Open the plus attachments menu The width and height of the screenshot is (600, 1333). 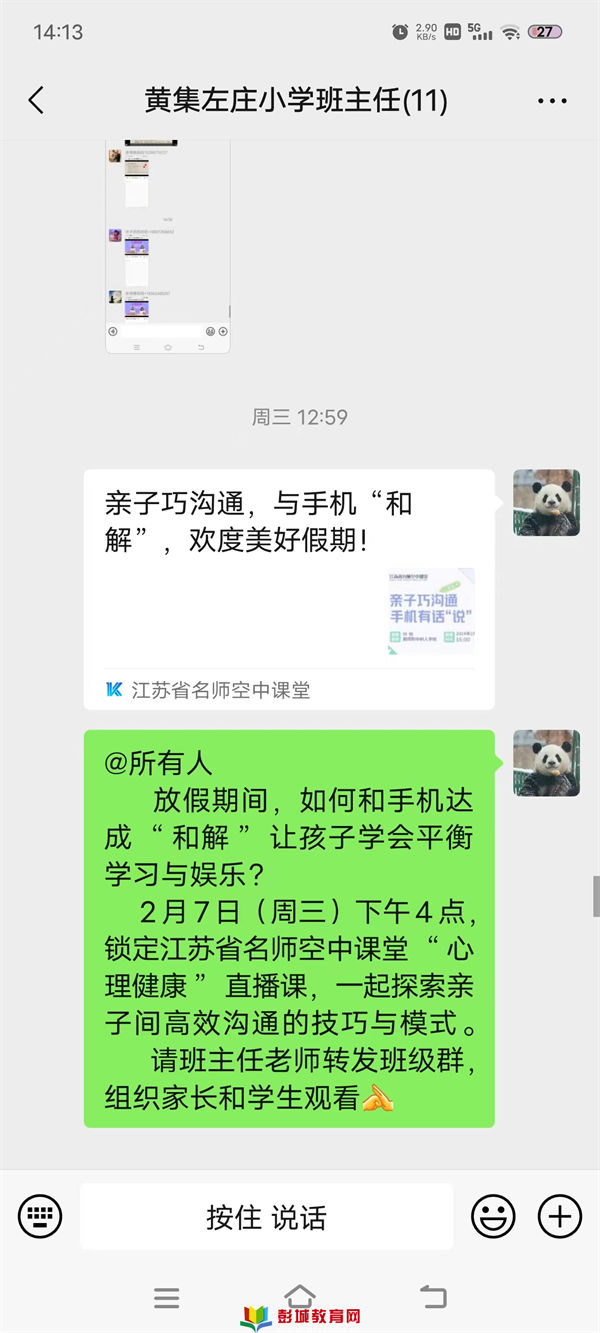[x=559, y=1217]
